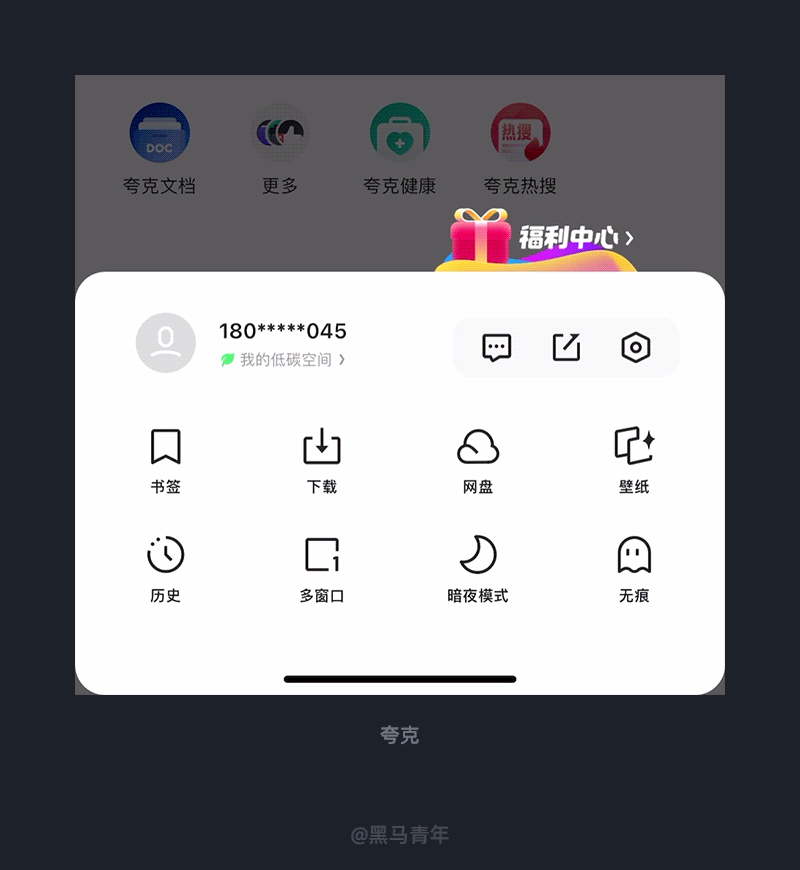The width and height of the screenshot is (800, 870).
Task: Open the 下载 (Downloads) icon
Action: tap(320, 448)
